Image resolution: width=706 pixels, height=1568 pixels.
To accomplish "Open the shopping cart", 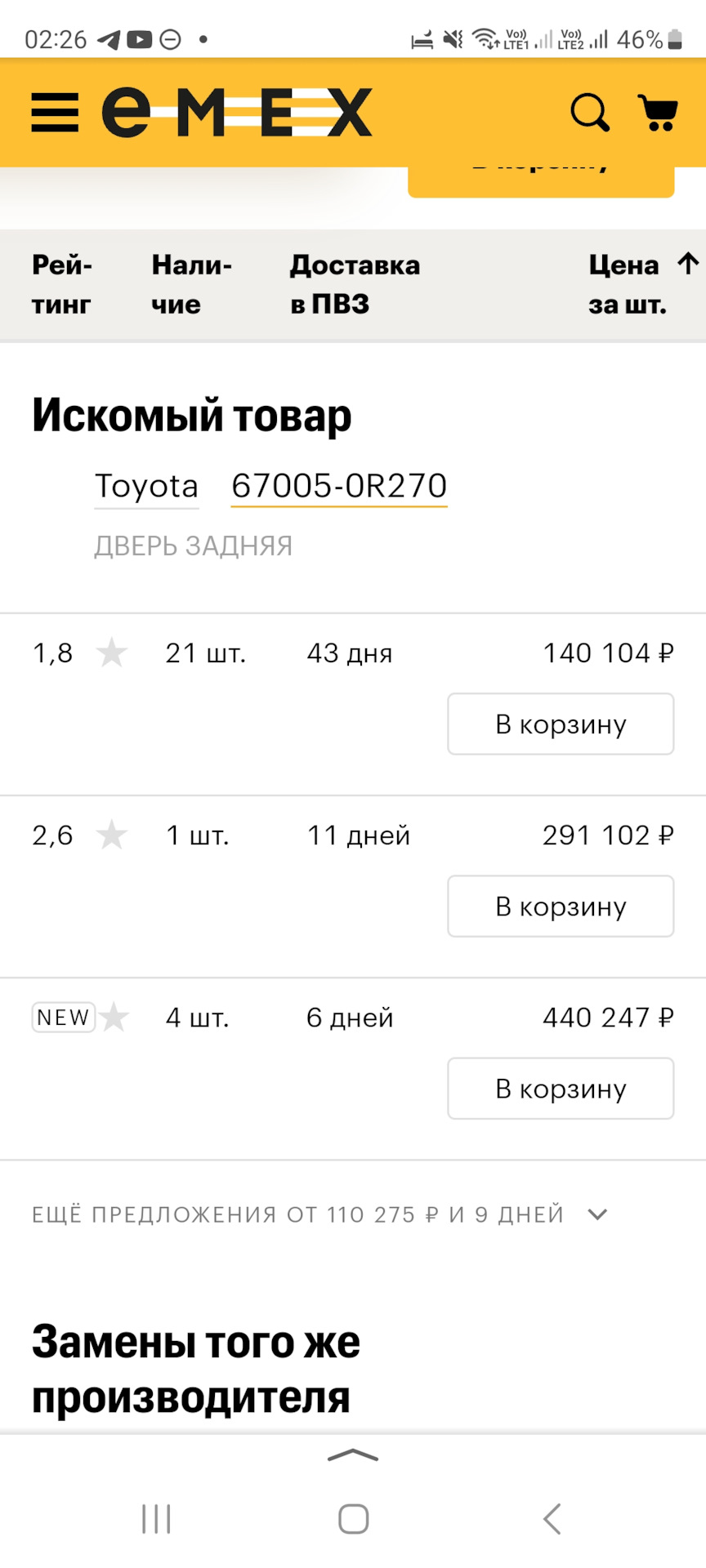I will click(x=658, y=113).
